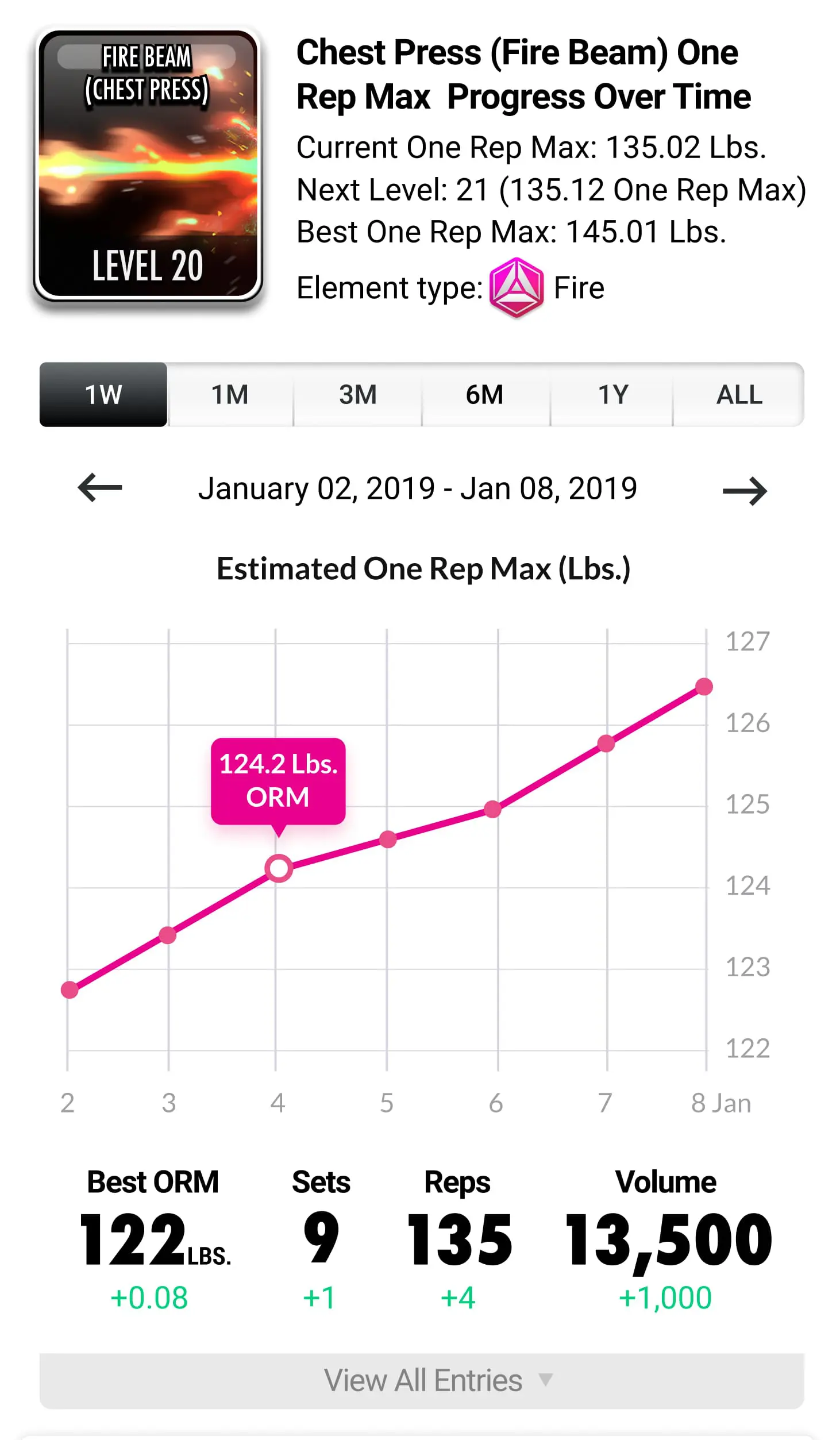Open the Fire Beam Level 20 card
Image resolution: width=840 pixels, height=1440 pixels.
coord(148,165)
